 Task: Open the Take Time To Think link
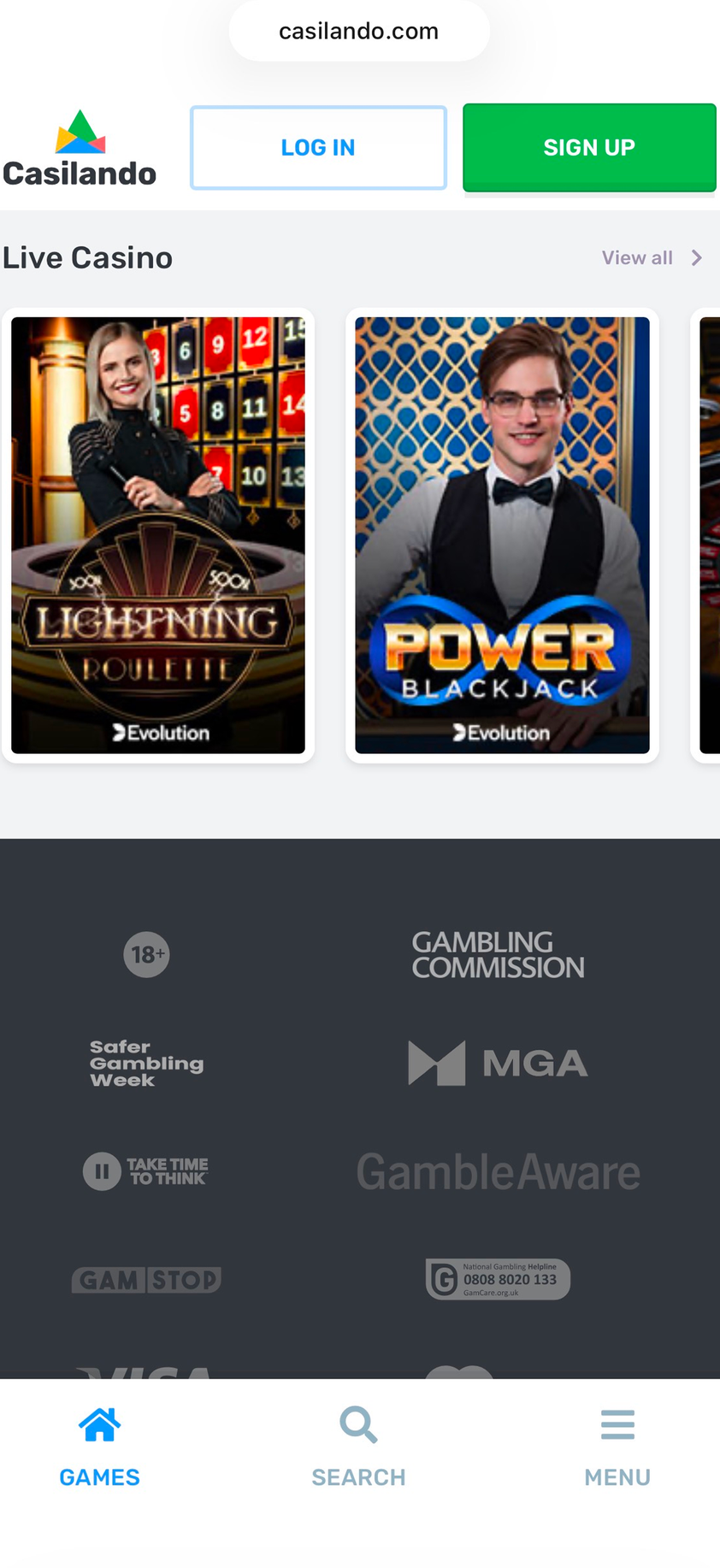(146, 1171)
